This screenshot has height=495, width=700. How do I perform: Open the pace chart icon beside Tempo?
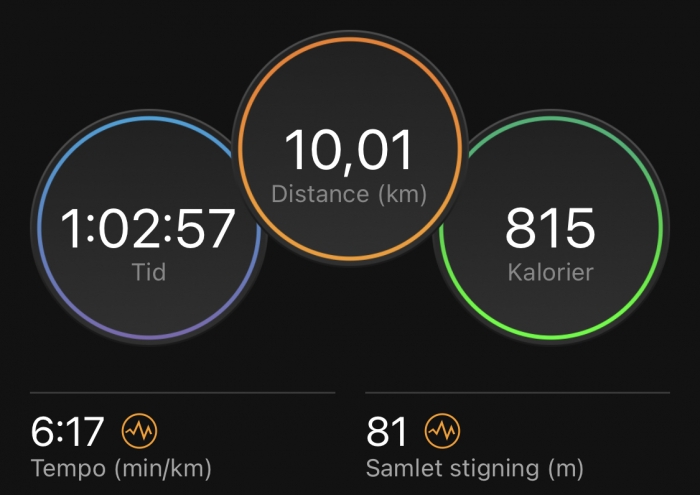point(140,432)
